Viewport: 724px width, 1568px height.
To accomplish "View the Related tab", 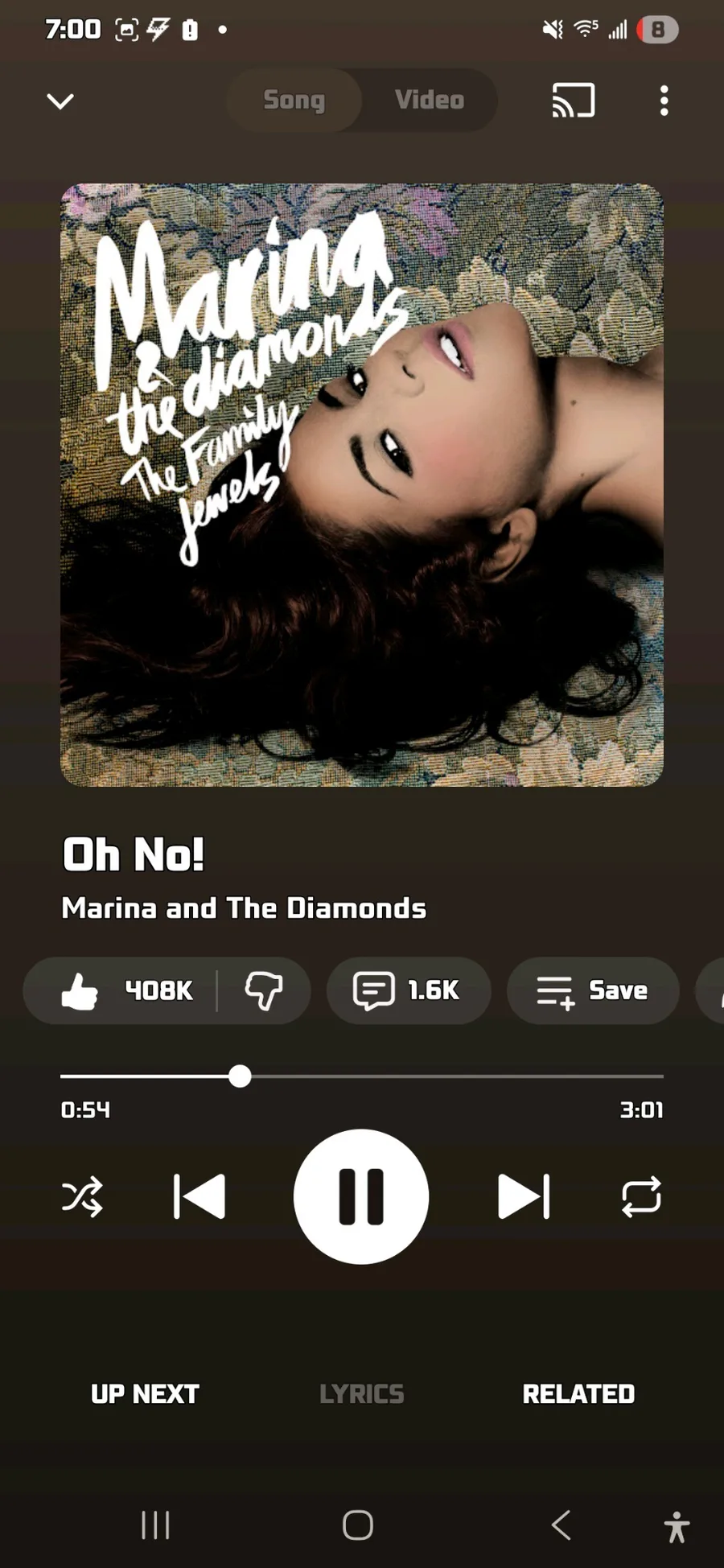I will click(578, 1393).
